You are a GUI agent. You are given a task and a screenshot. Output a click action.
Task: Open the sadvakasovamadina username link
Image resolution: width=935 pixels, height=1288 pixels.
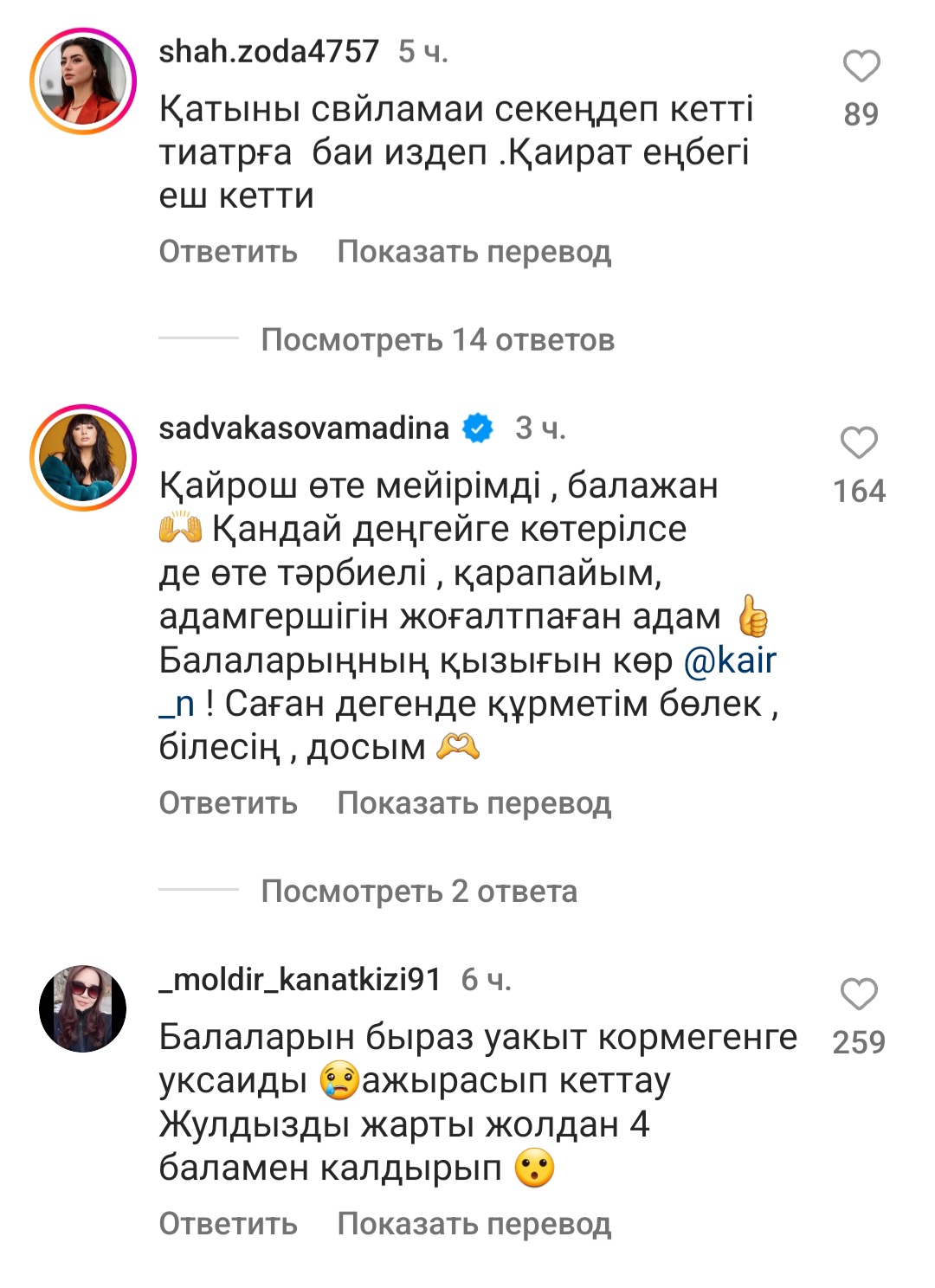pos(304,428)
